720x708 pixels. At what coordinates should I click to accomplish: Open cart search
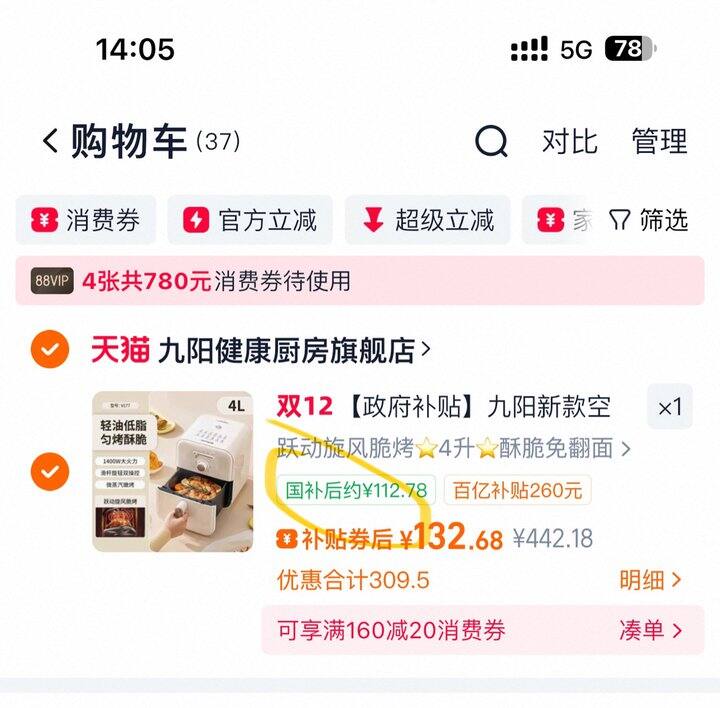(490, 141)
